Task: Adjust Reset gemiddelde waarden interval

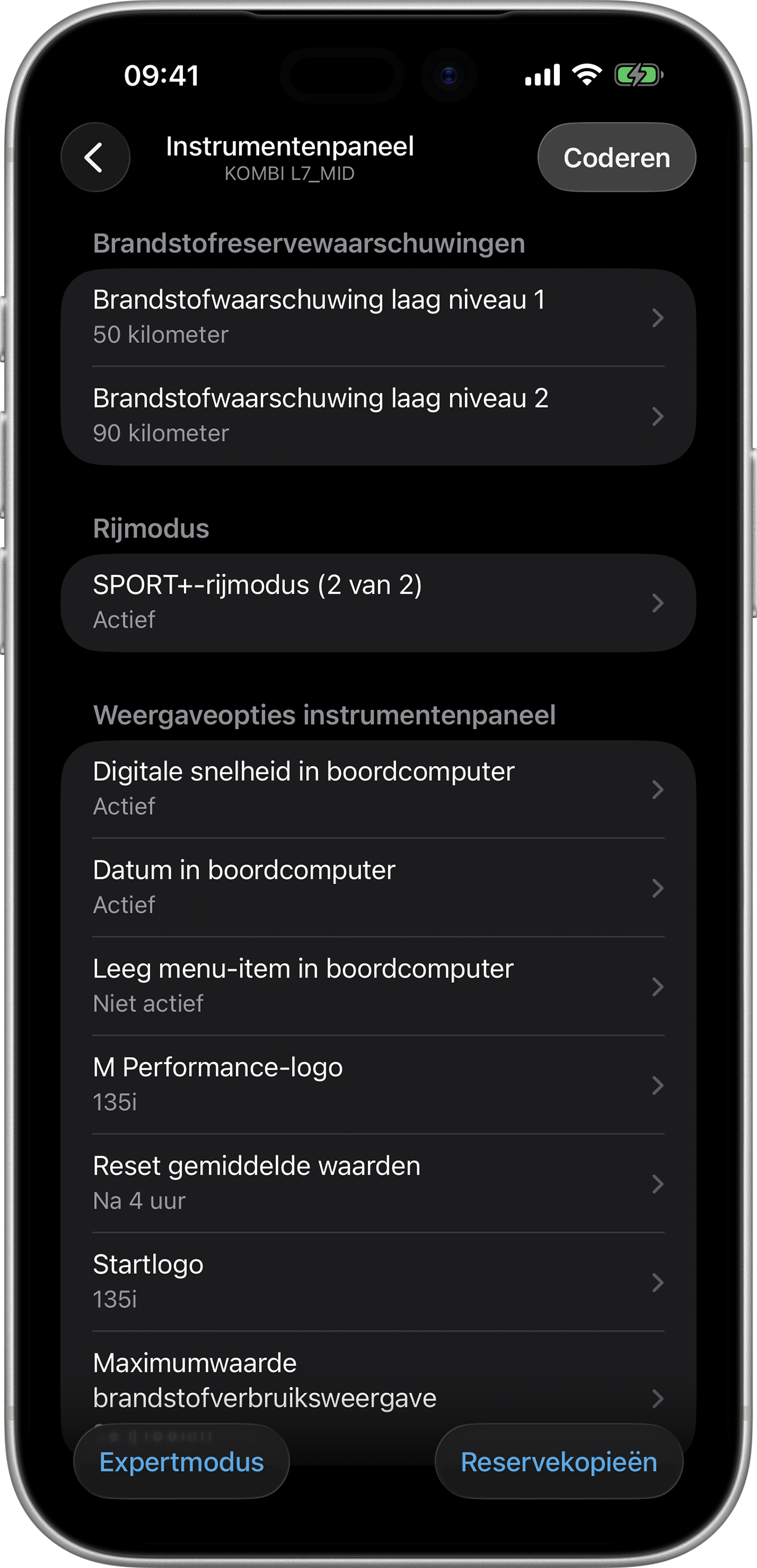Action: (378, 1183)
